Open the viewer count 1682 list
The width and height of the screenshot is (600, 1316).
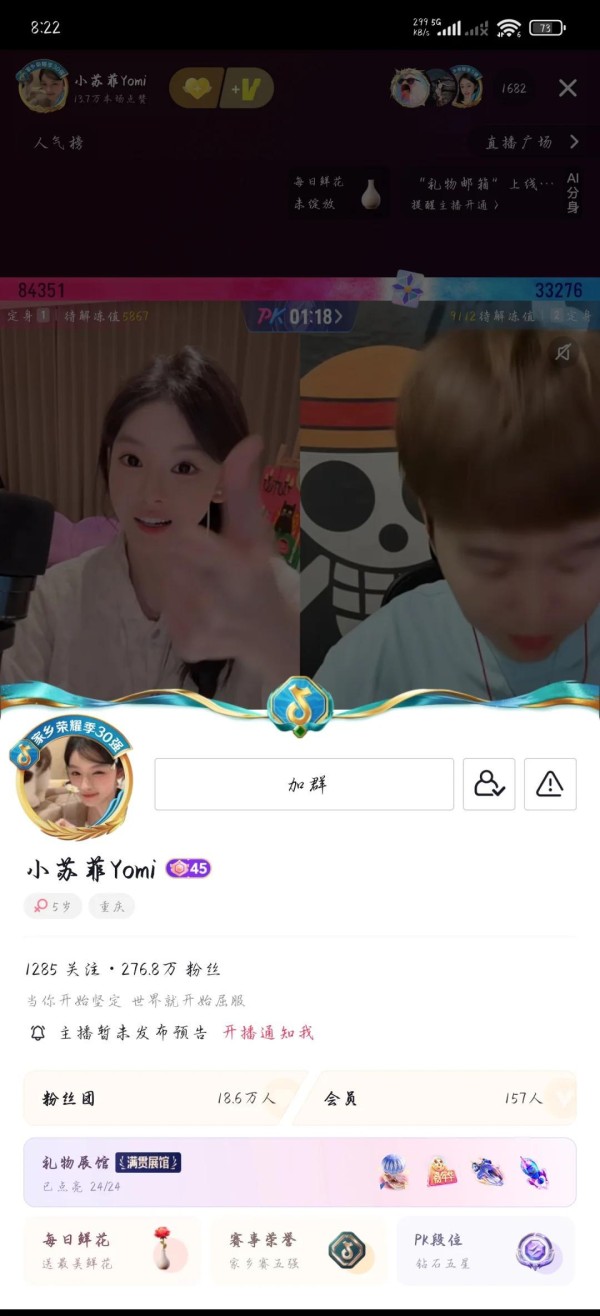pos(514,89)
